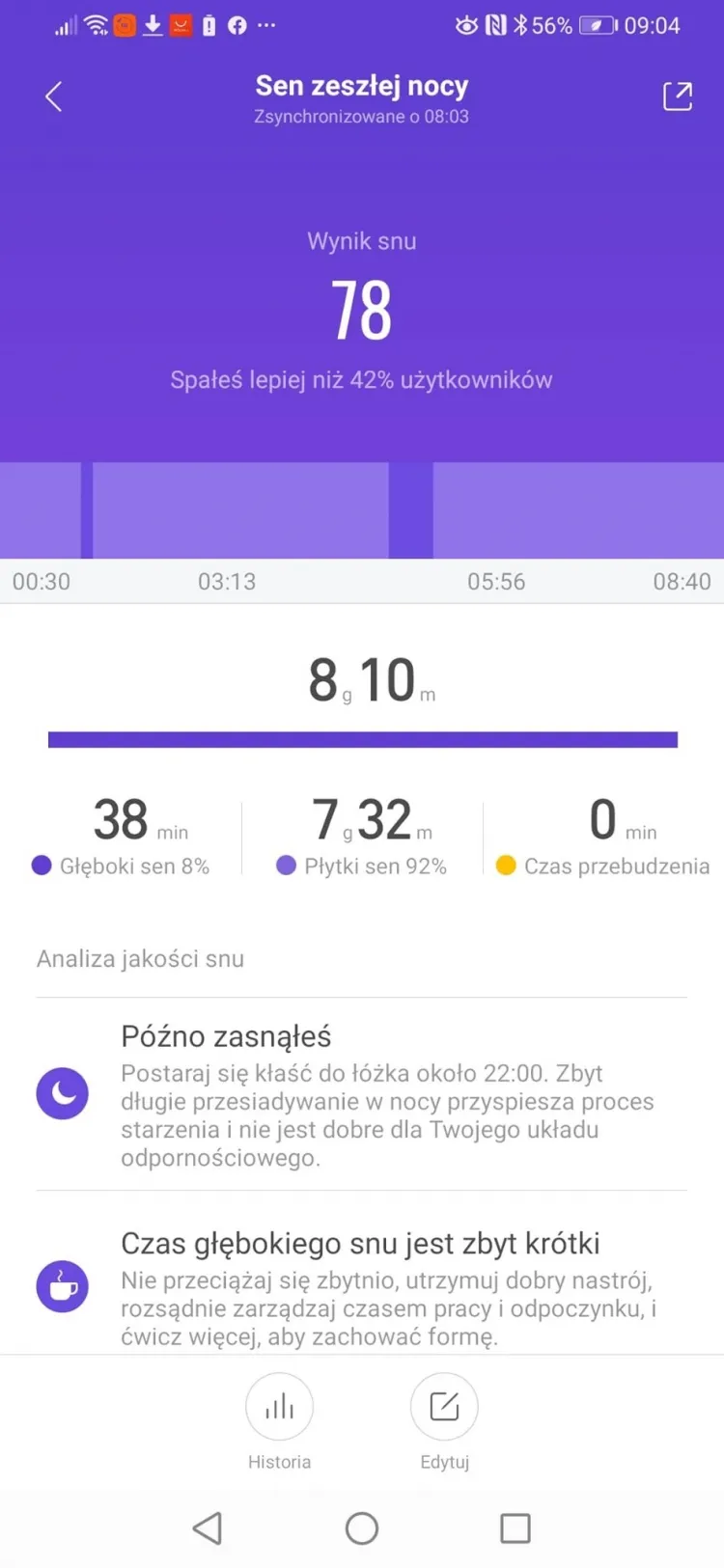Open the share sleep report icon
Viewport: 724px width, 1568px height.
tap(678, 96)
